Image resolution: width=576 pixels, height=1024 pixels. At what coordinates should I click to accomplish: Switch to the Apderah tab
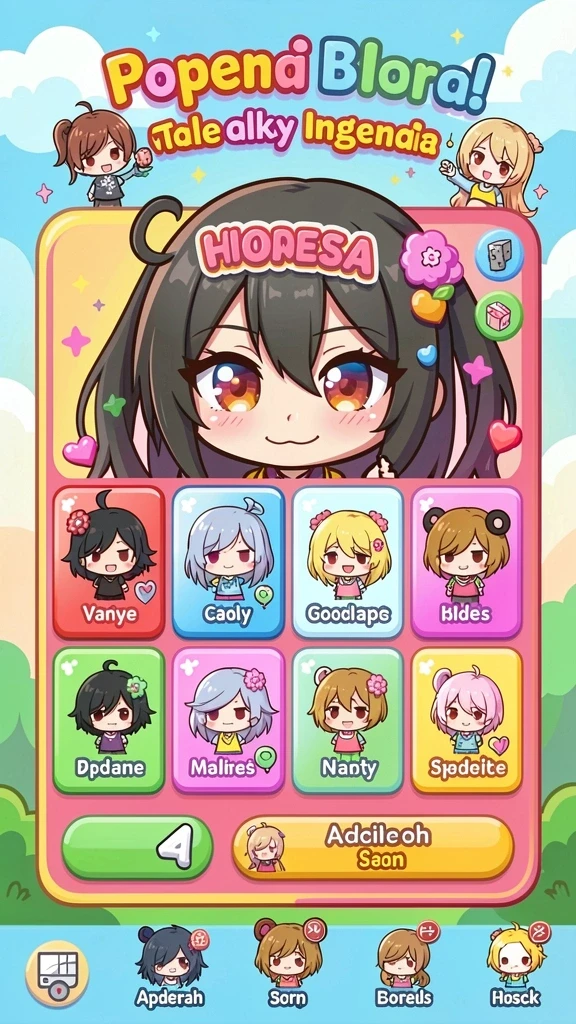170,967
